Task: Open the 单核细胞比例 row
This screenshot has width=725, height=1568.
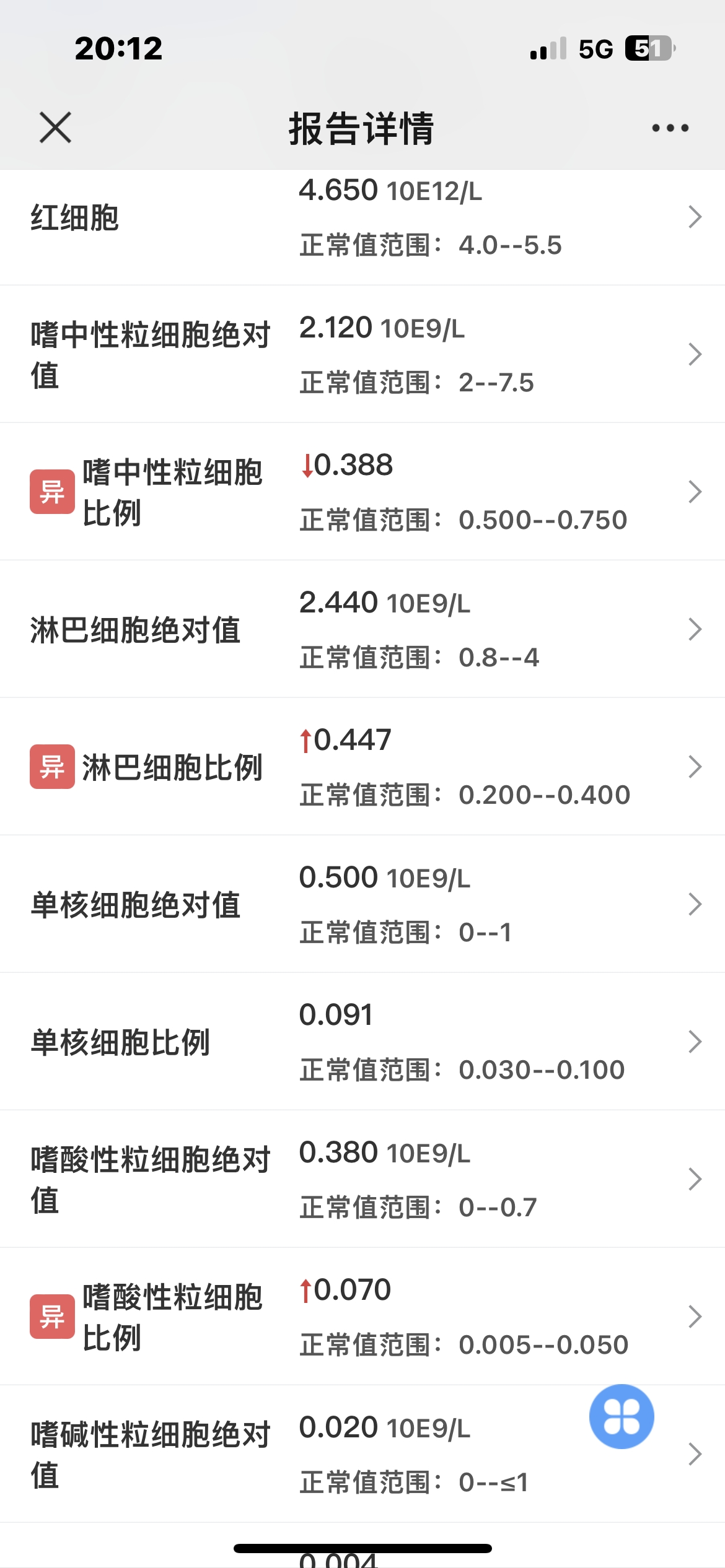Action: 362,1042
